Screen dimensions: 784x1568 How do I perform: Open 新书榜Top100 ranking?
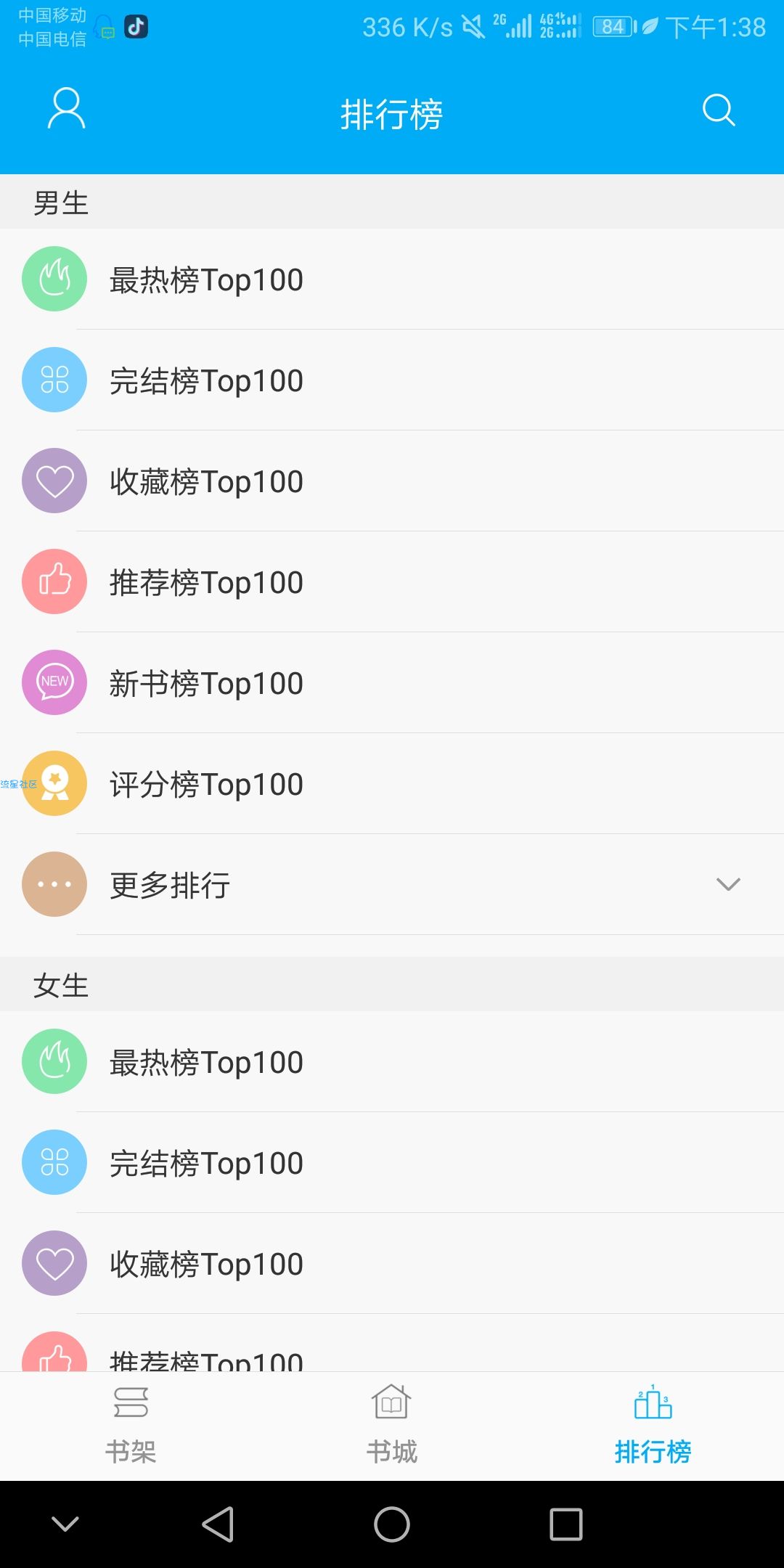point(392,683)
